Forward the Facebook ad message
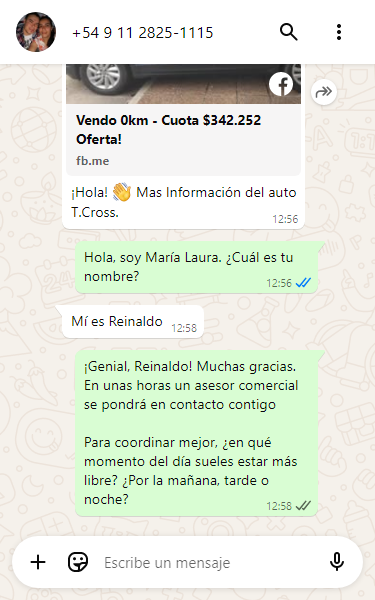The height and width of the screenshot is (600, 375). (x=324, y=92)
